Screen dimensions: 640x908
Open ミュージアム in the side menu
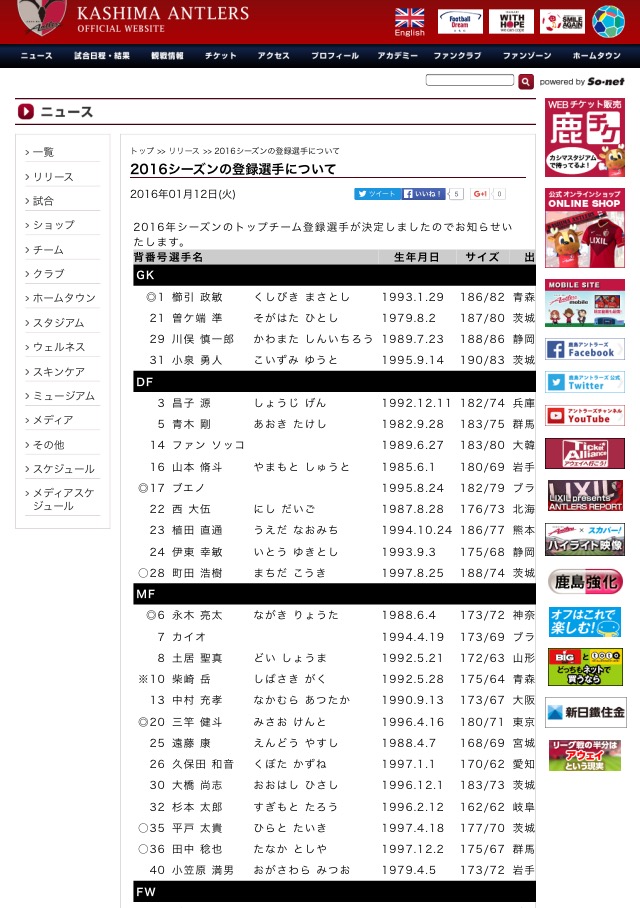pyautogui.click(x=63, y=396)
